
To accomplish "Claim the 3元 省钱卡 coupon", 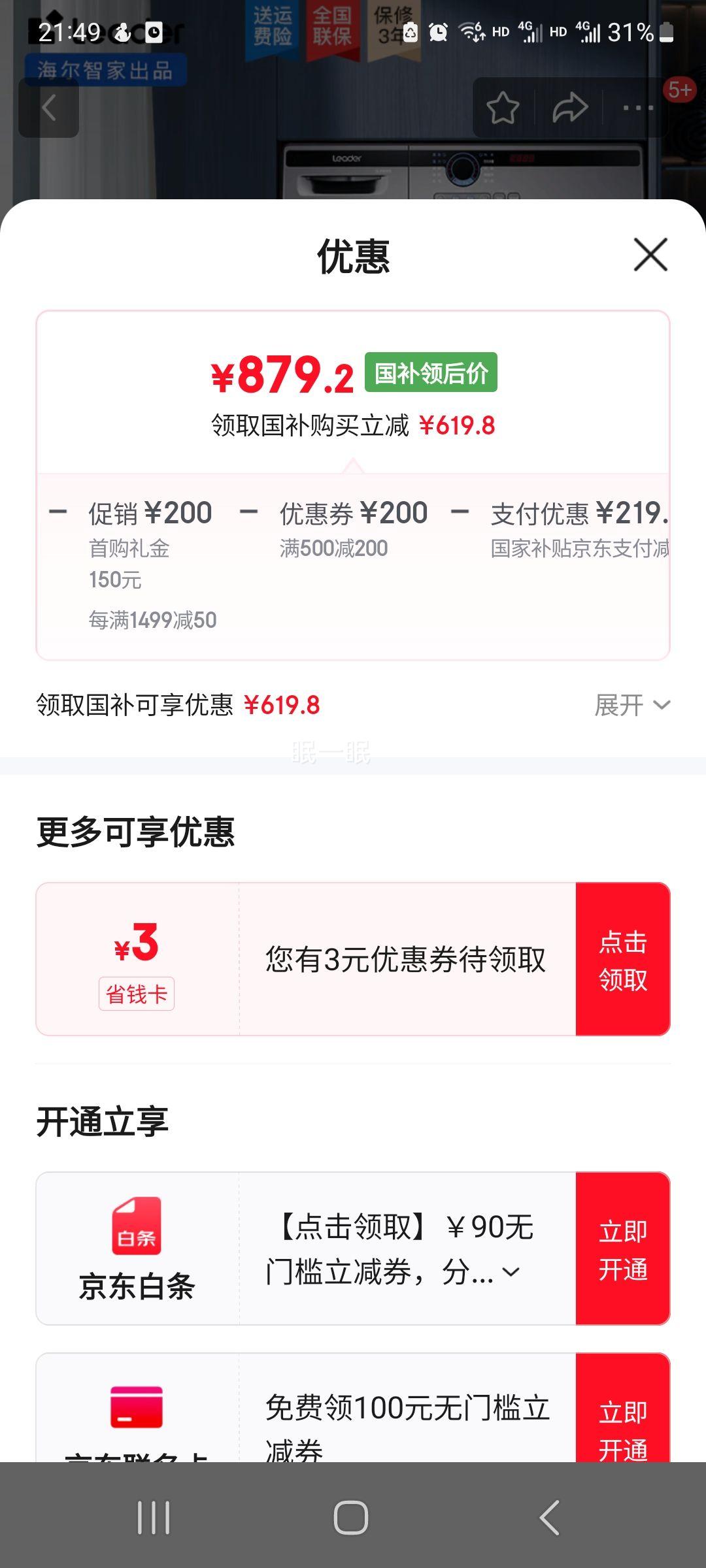I will (622, 960).
